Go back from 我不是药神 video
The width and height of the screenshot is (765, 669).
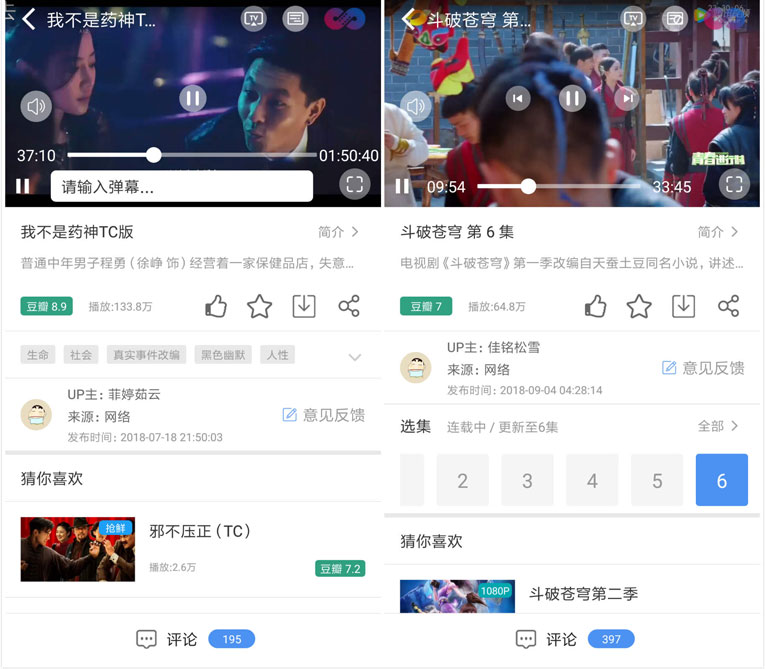(x=28, y=20)
